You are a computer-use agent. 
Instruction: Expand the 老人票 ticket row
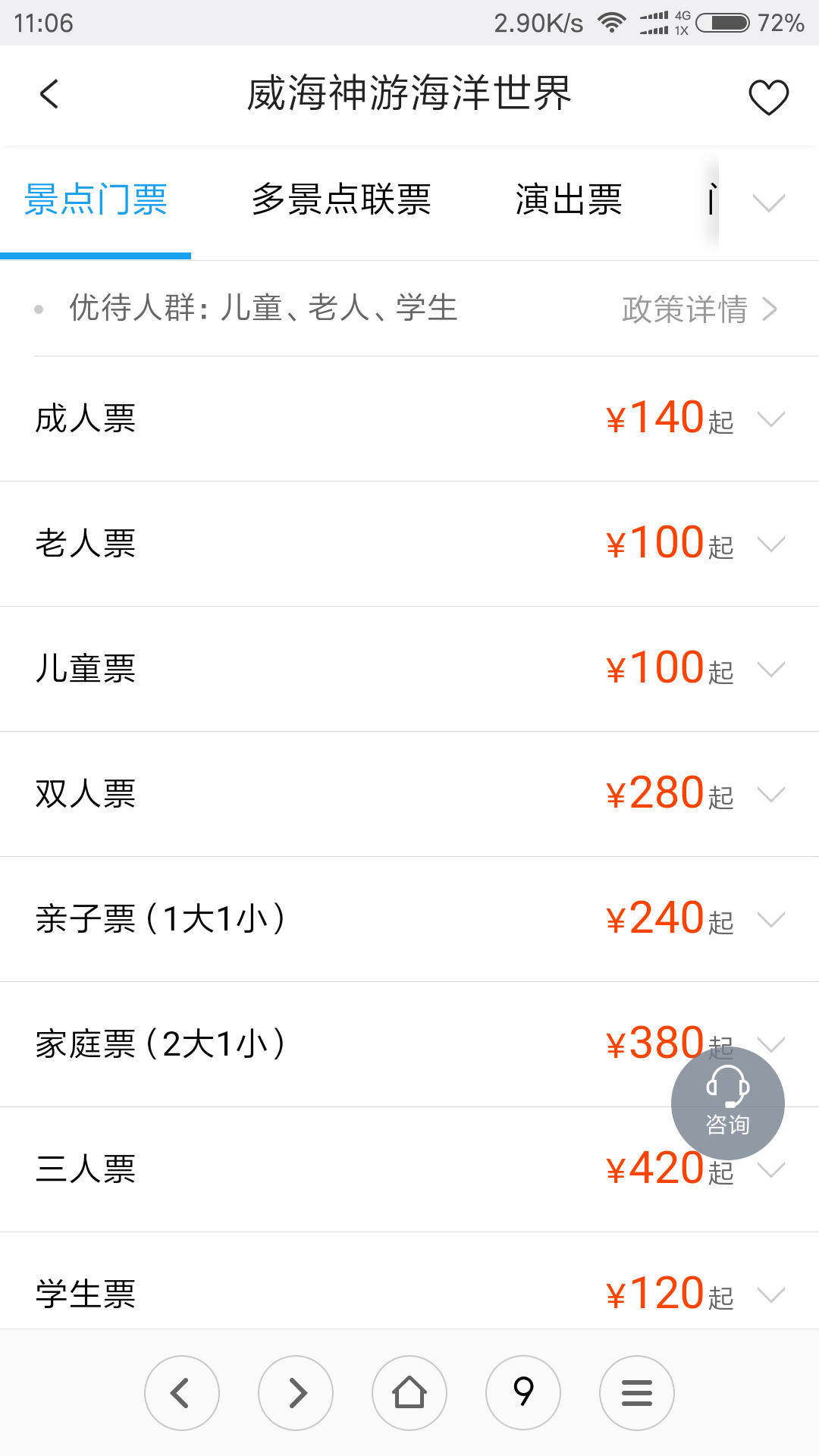click(x=770, y=544)
